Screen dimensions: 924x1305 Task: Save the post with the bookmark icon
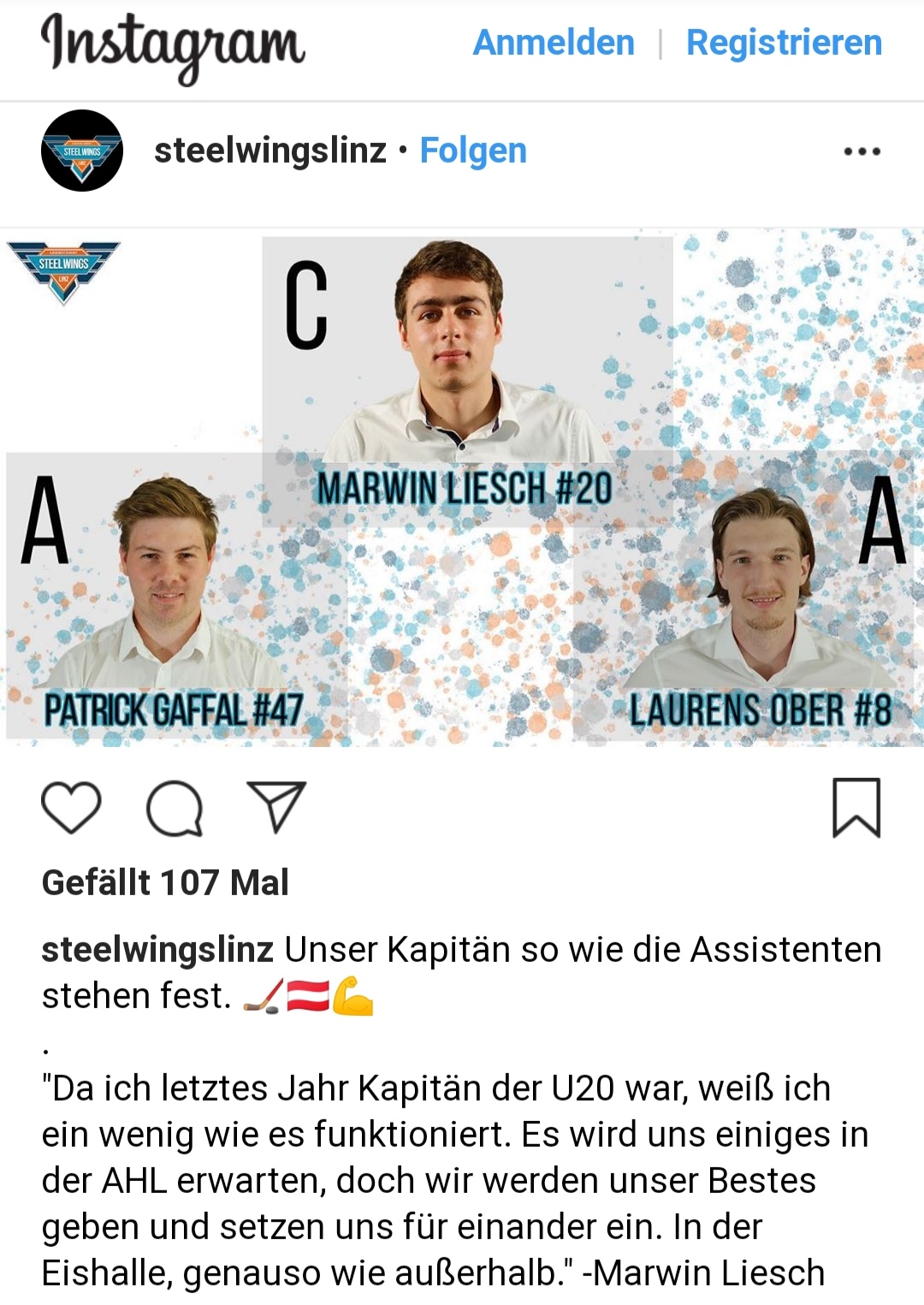click(856, 807)
